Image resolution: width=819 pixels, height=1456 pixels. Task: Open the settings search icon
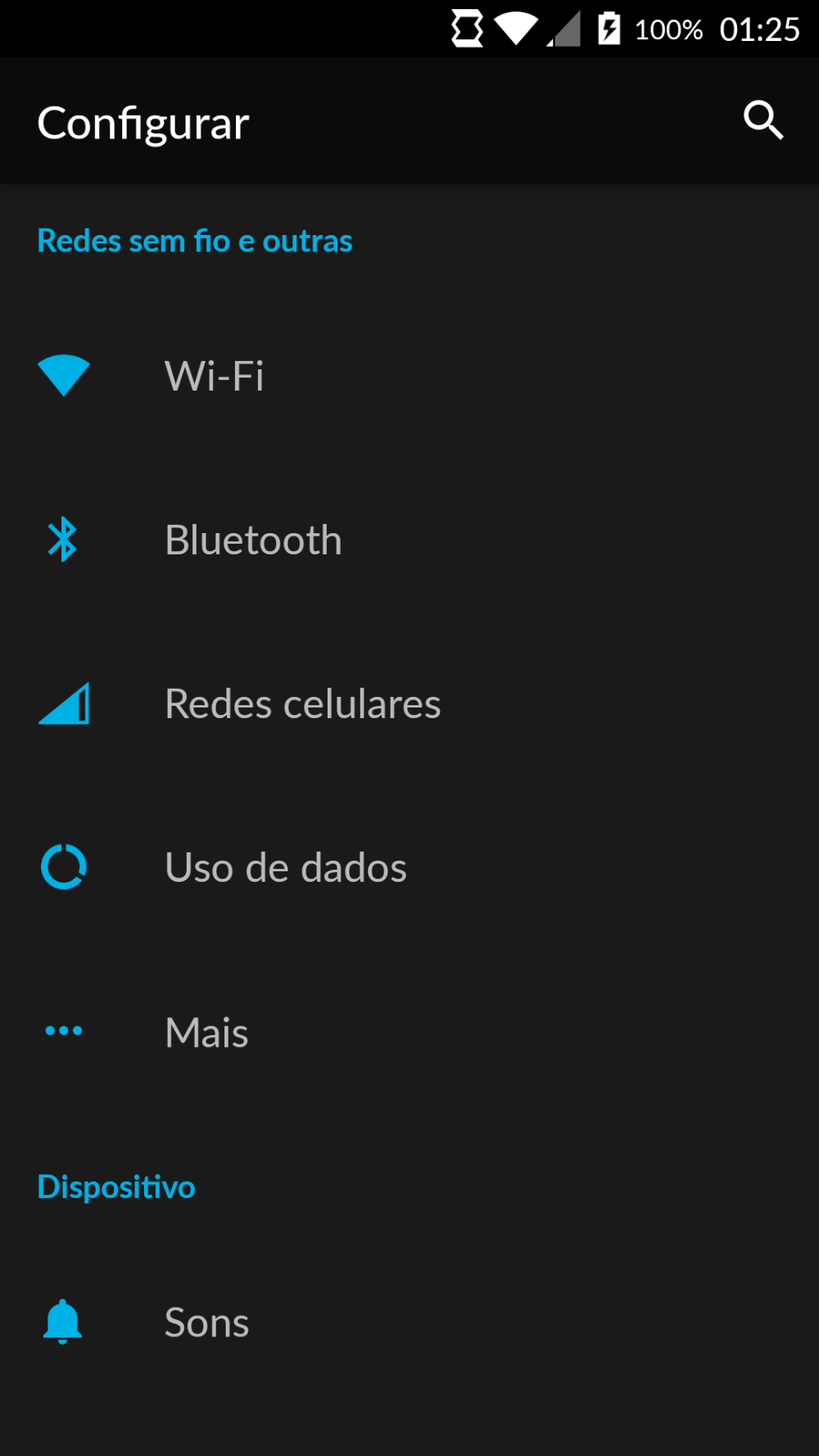763,121
